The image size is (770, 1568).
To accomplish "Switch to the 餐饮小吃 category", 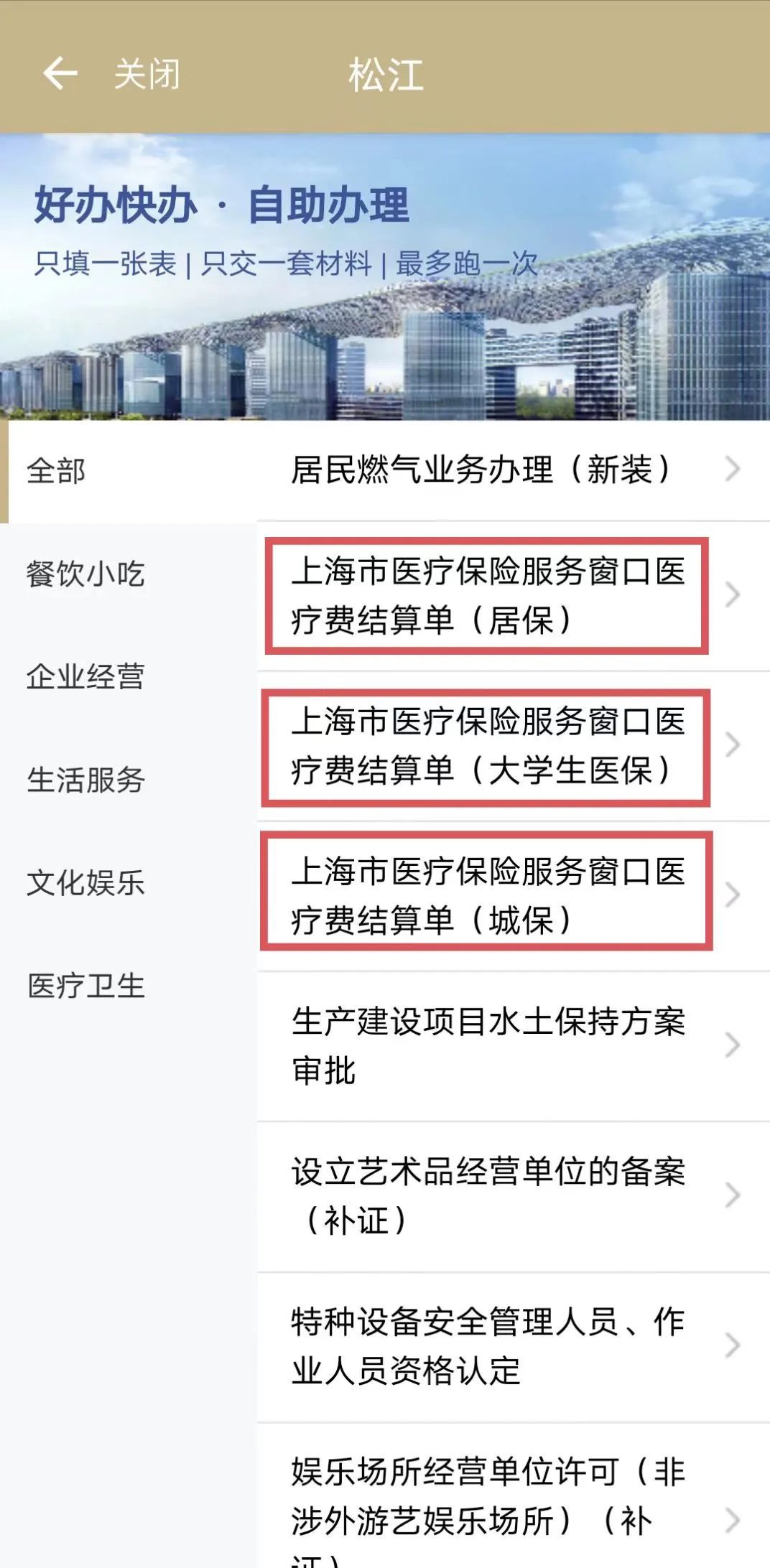I will point(85,574).
